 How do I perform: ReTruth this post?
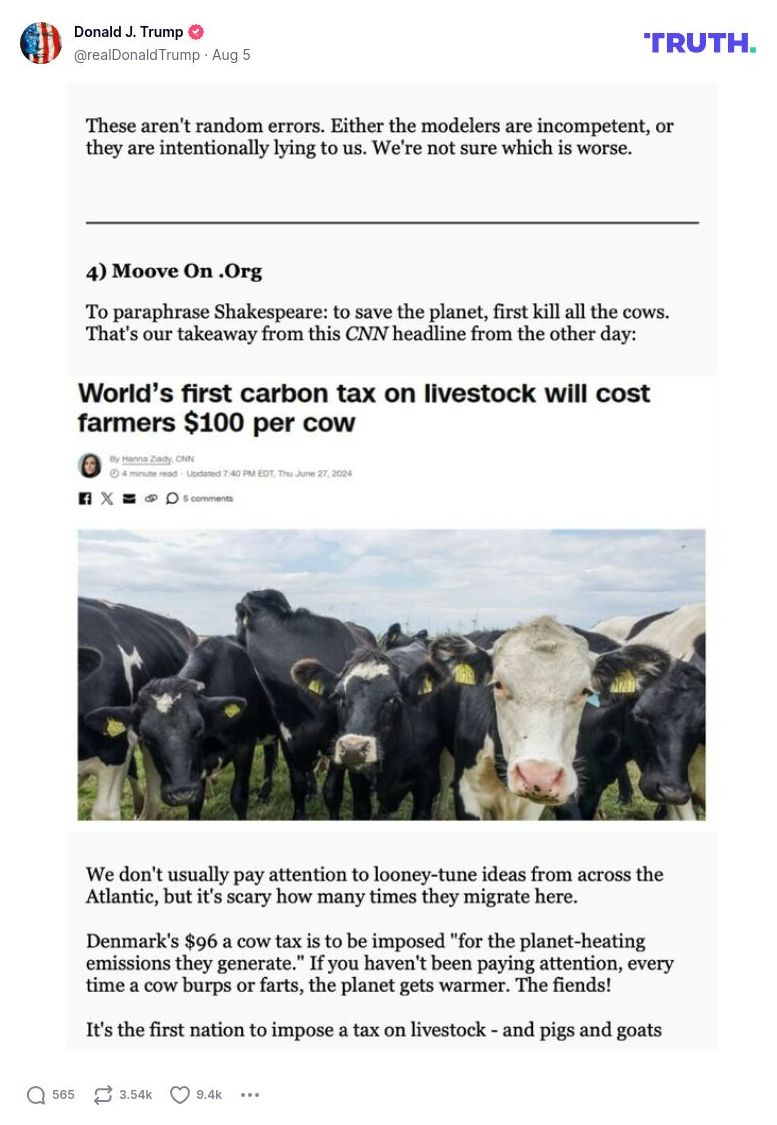pyautogui.click(x=103, y=1095)
